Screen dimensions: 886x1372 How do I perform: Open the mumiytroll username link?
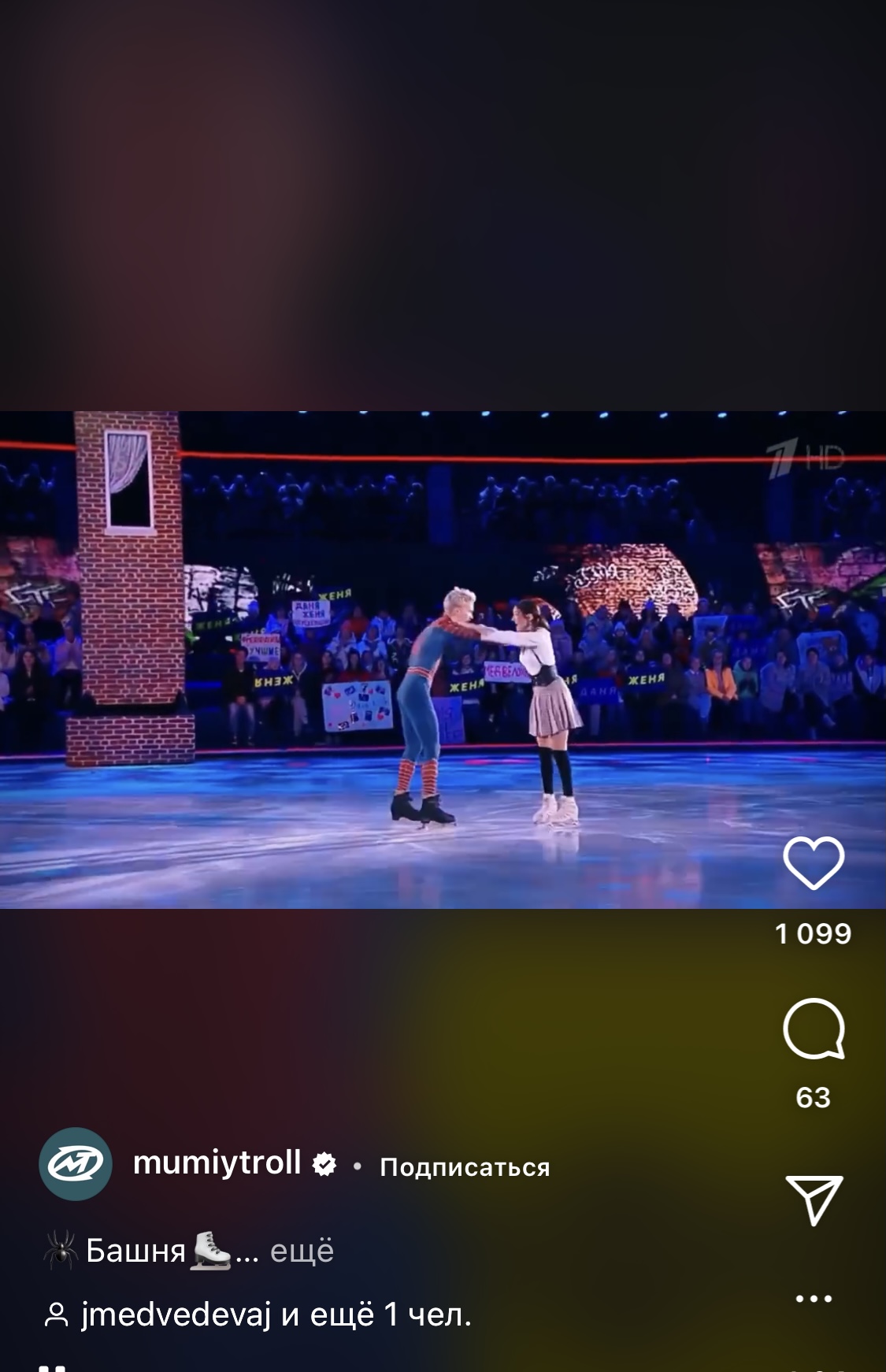pyautogui.click(x=217, y=1163)
